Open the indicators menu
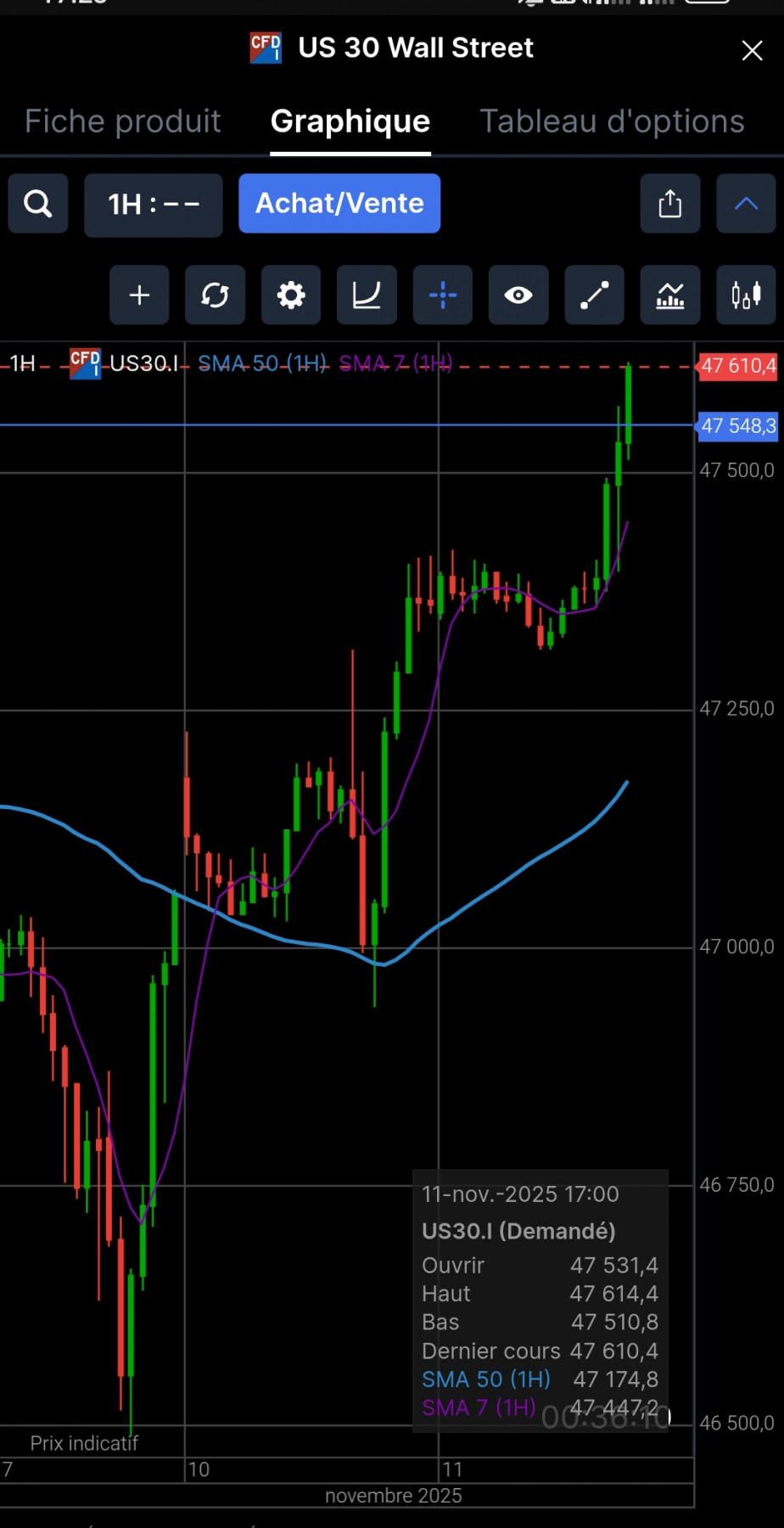Screen dimensions: 784x1528 pyautogui.click(x=670, y=295)
